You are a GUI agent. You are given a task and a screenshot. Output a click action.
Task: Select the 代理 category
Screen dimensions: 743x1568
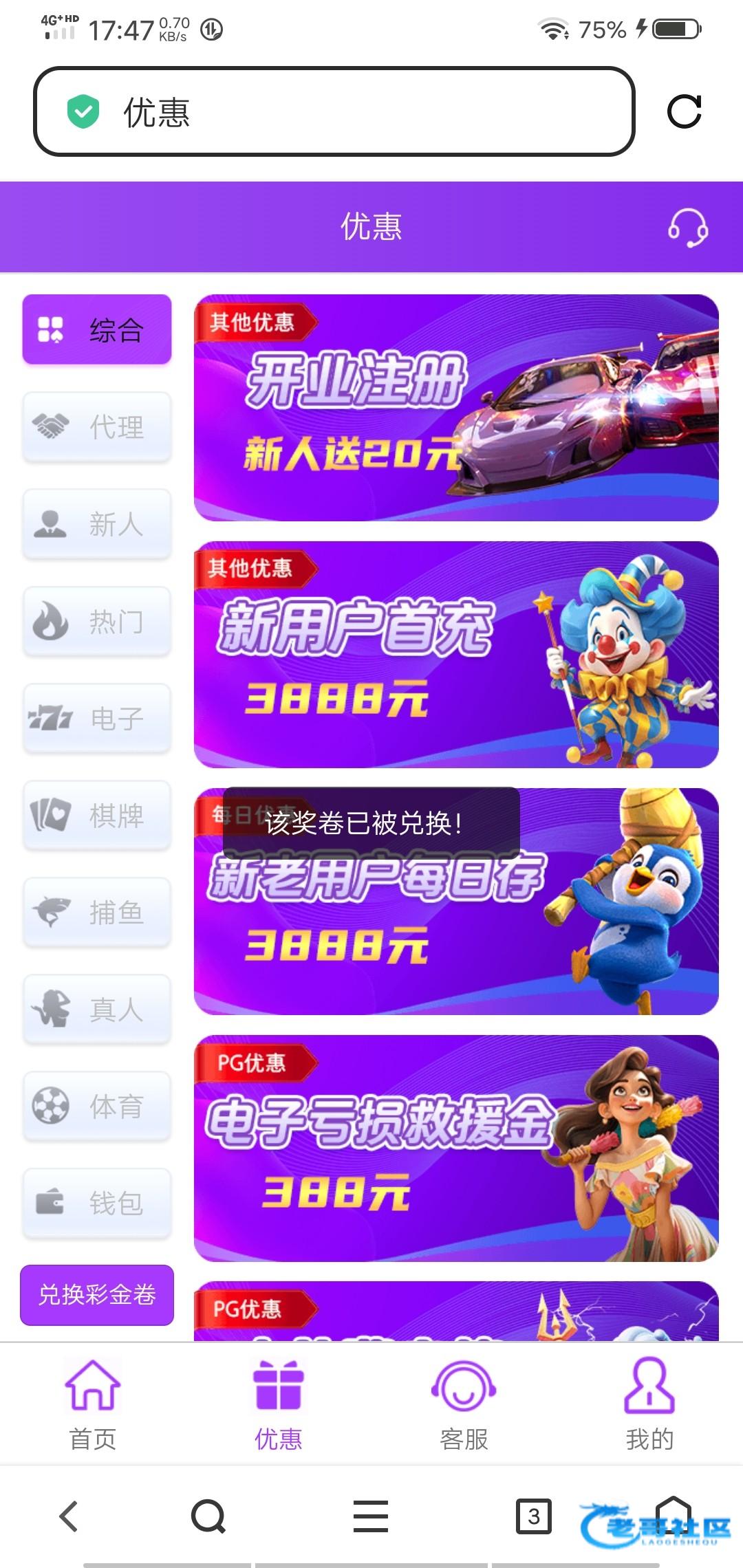tap(97, 427)
